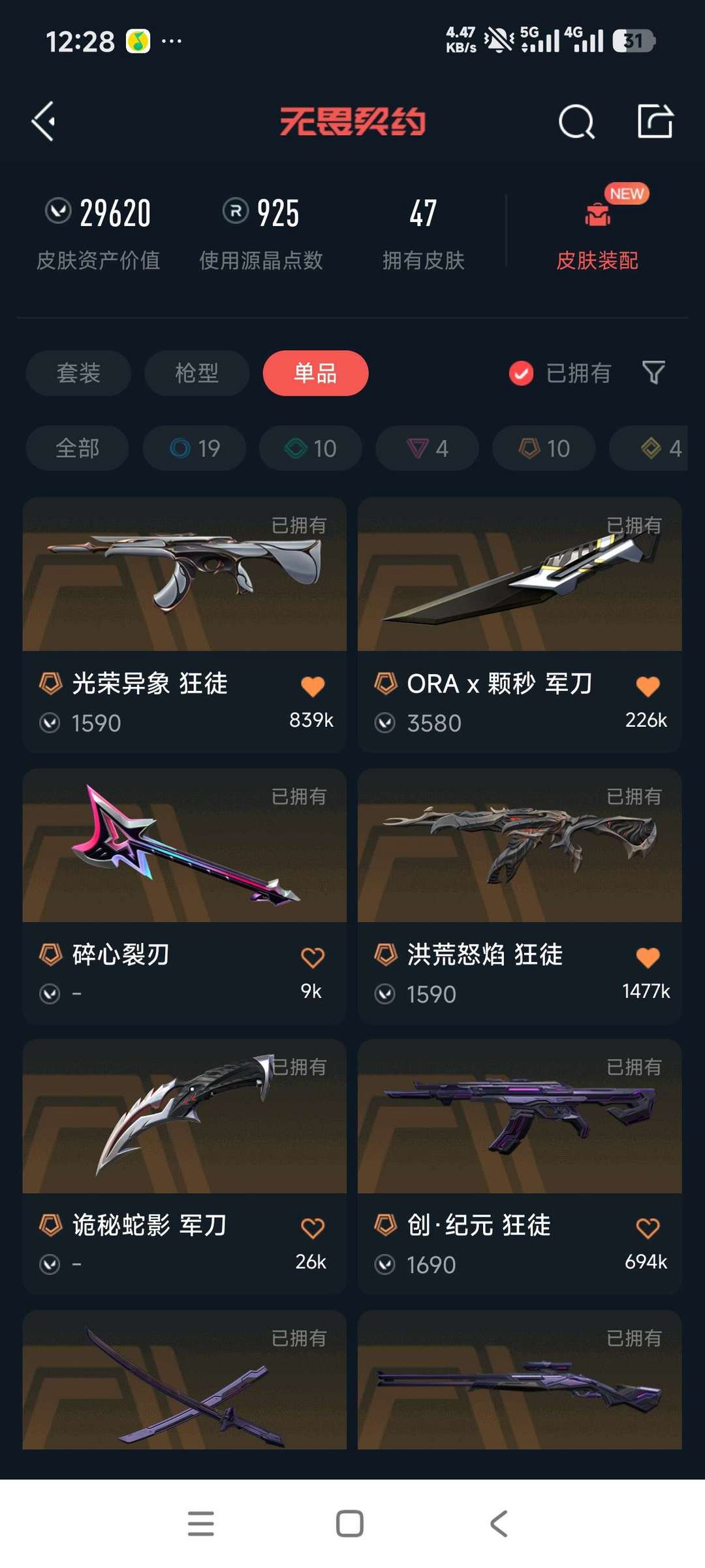
Task: Tap the R source crystal icon beside 925
Action: (x=236, y=212)
